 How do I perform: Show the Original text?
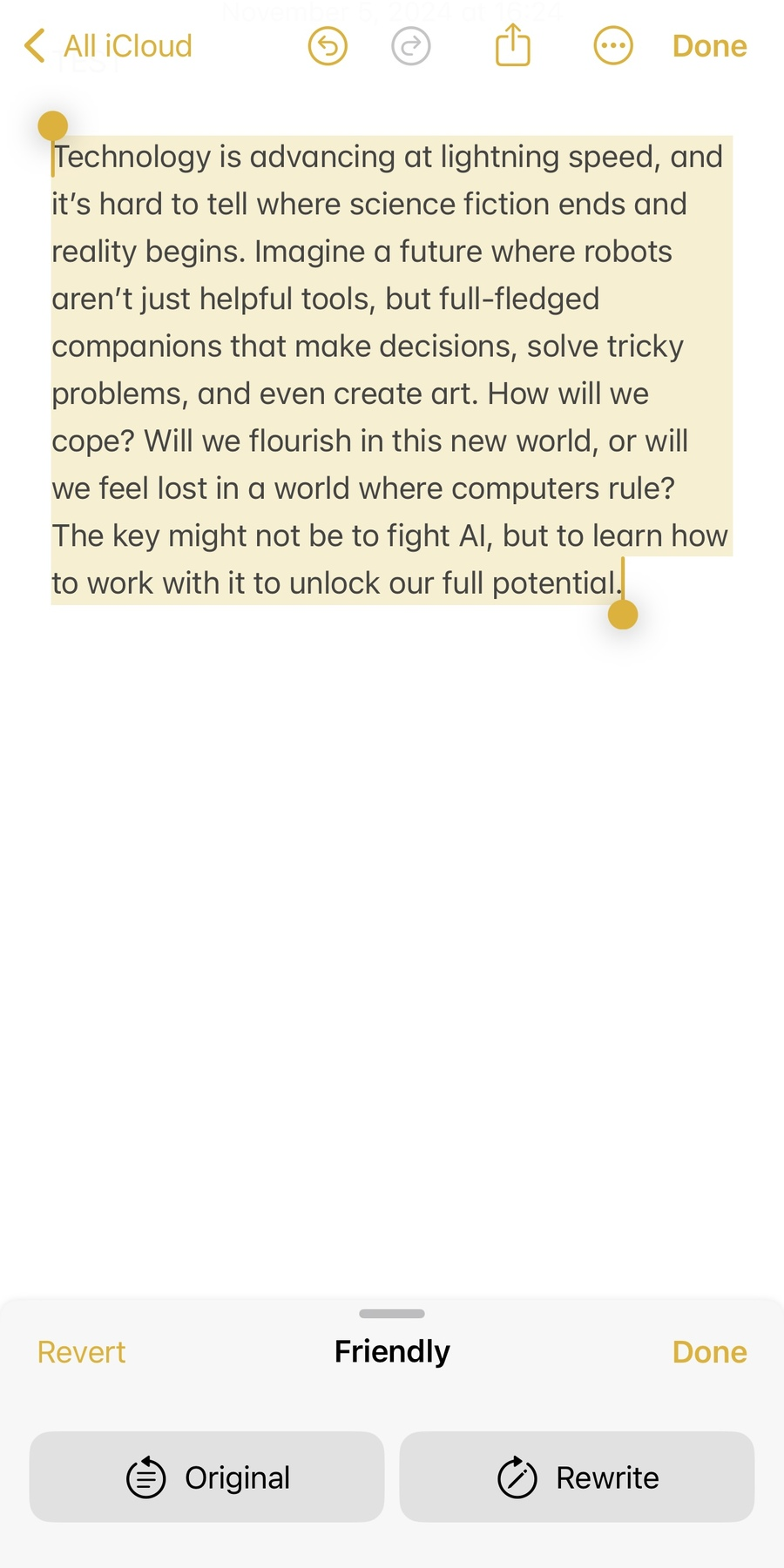[207, 1477]
